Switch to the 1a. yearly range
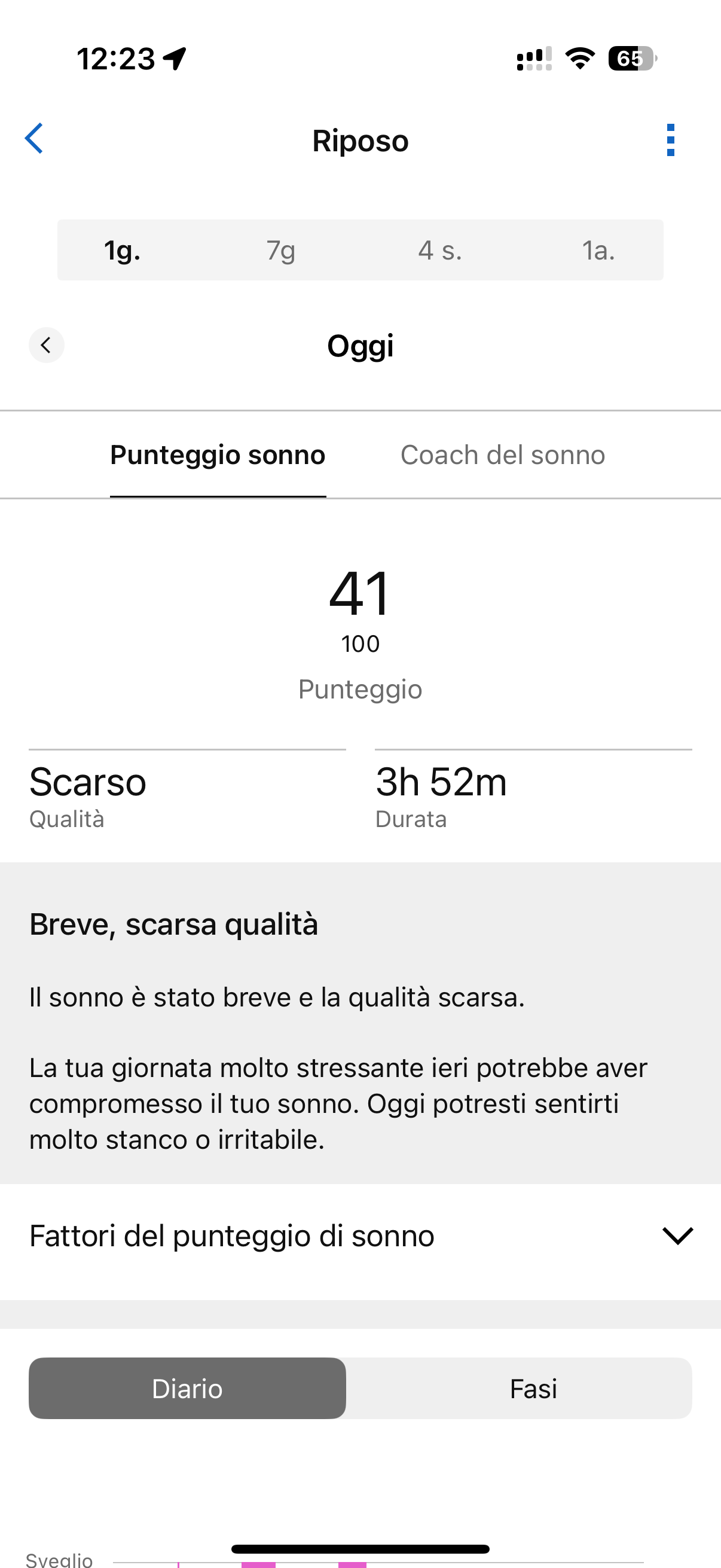 (598, 250)
